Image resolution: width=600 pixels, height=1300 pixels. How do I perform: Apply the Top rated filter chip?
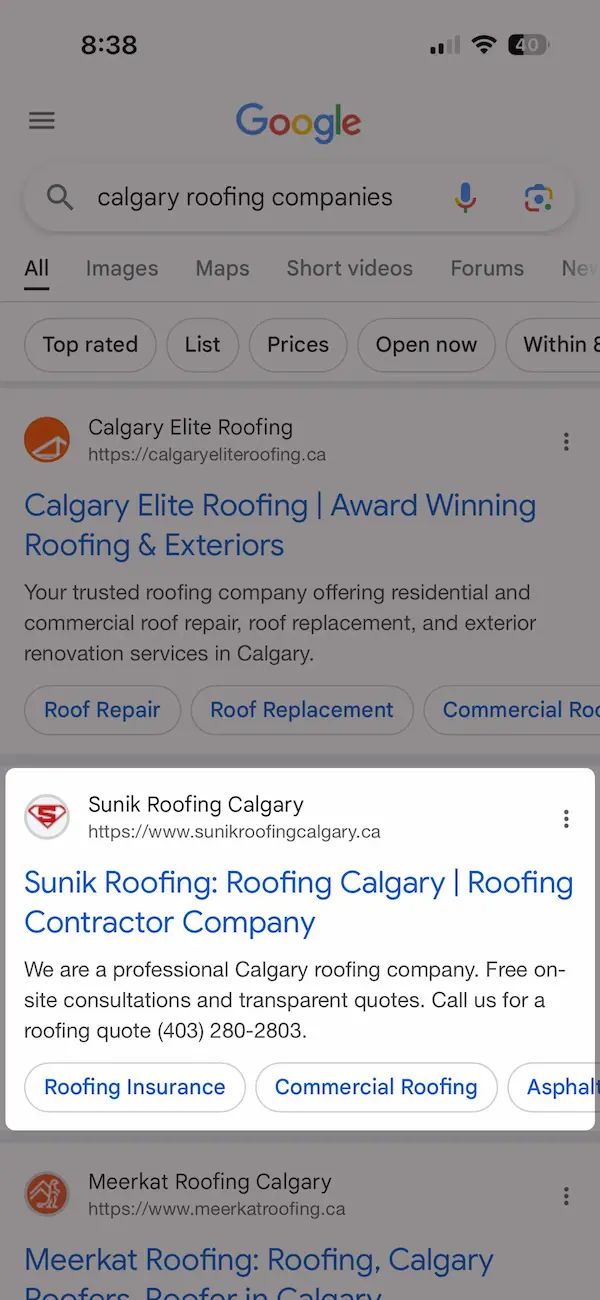[90, 345]
